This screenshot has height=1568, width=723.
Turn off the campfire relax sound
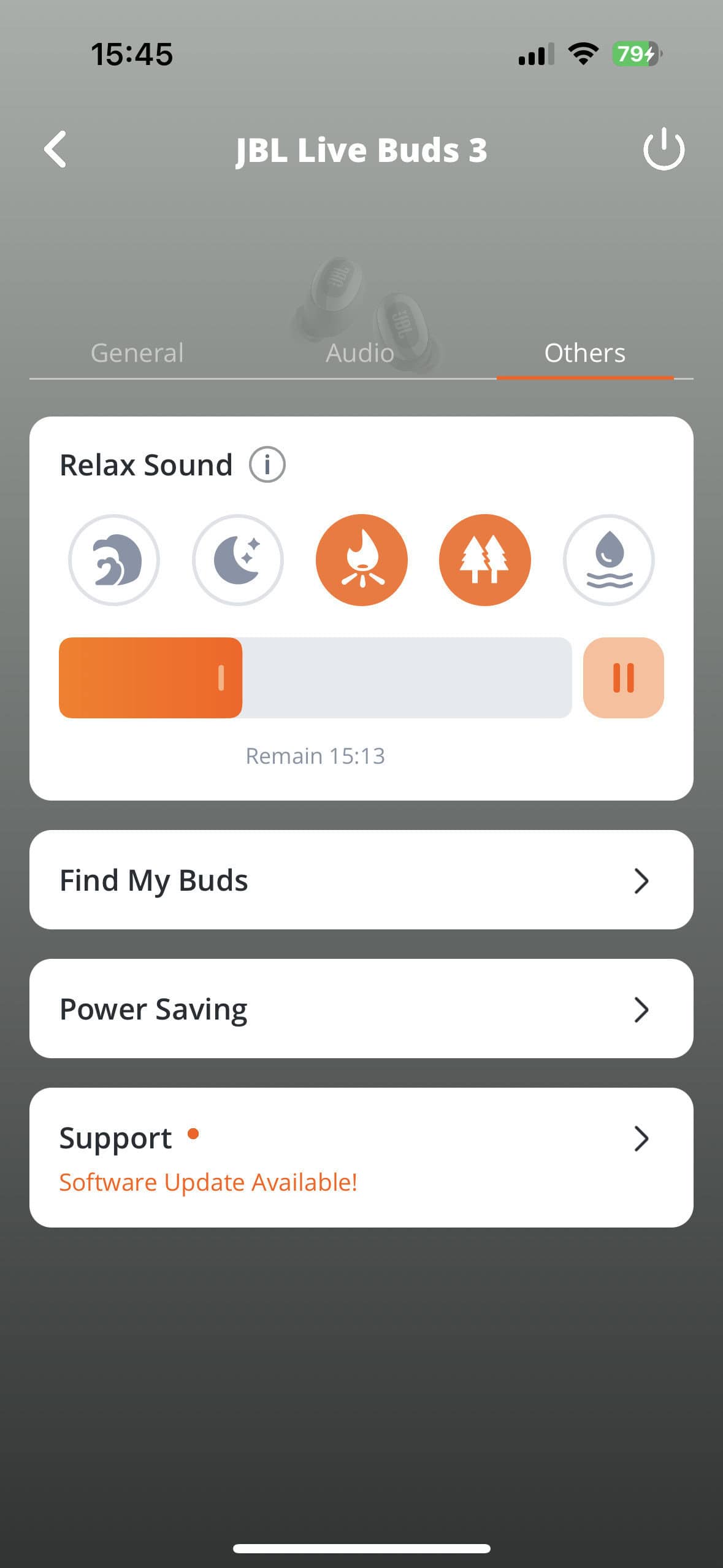[x=361, y=560]
